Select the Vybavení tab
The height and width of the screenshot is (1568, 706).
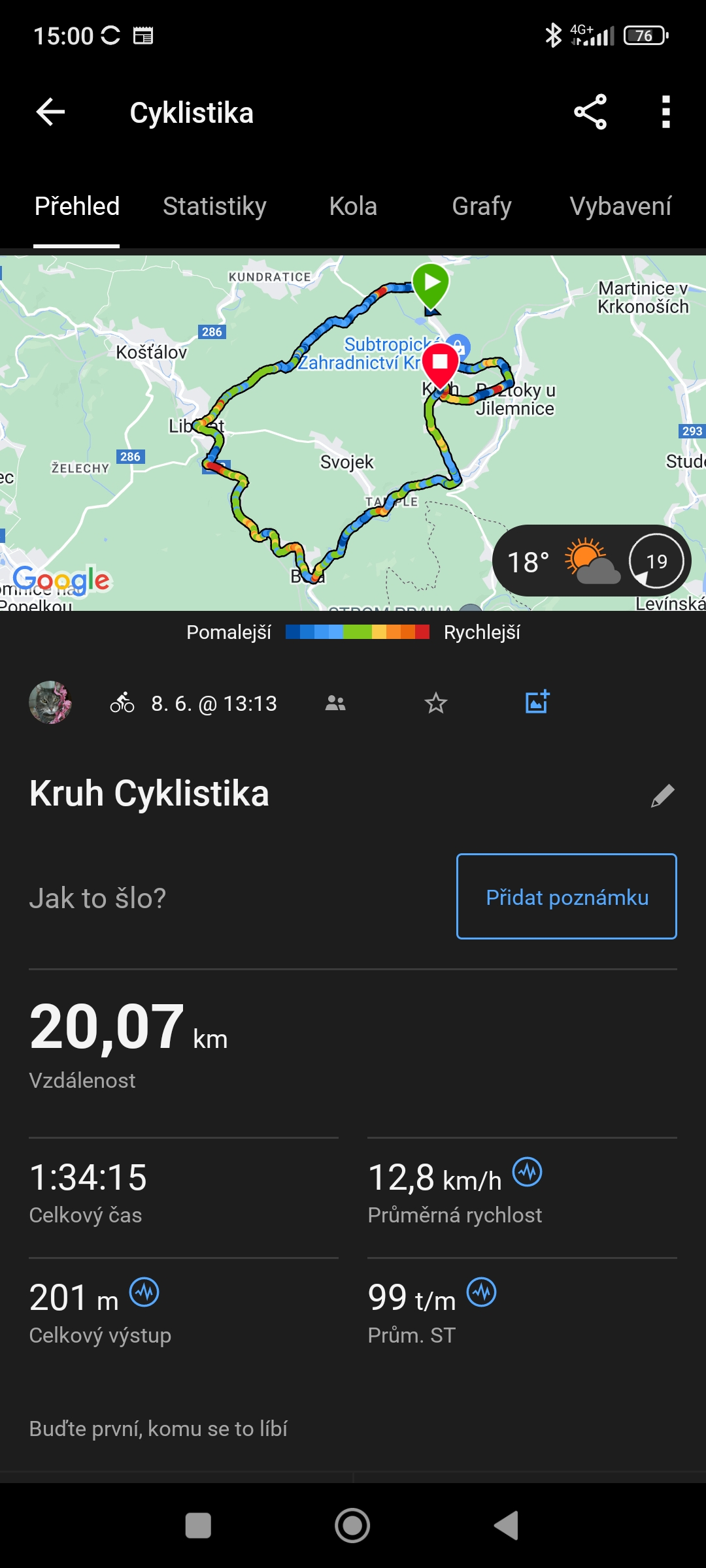620,206
